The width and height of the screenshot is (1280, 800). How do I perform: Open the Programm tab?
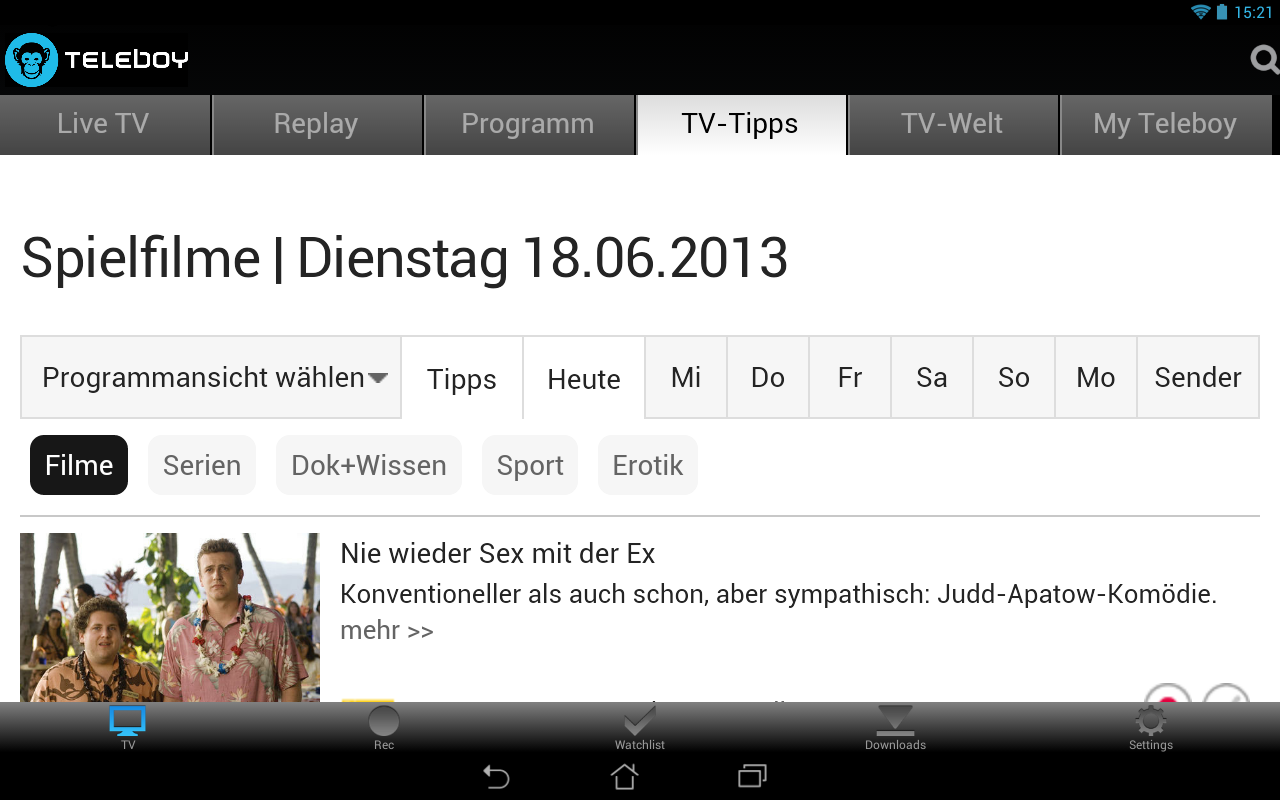(x=528, y=124)
